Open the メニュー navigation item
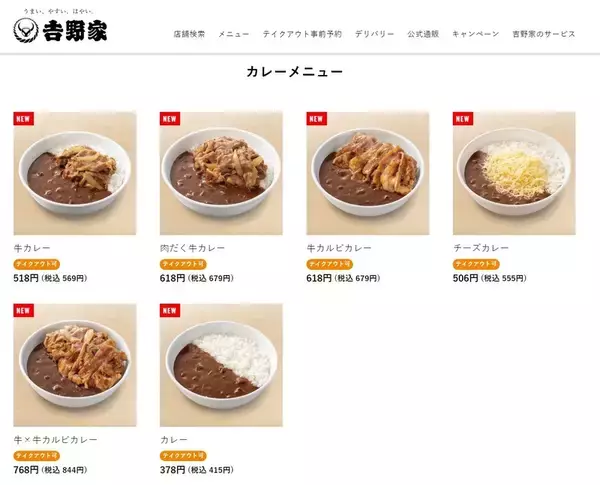 [233, 33]
